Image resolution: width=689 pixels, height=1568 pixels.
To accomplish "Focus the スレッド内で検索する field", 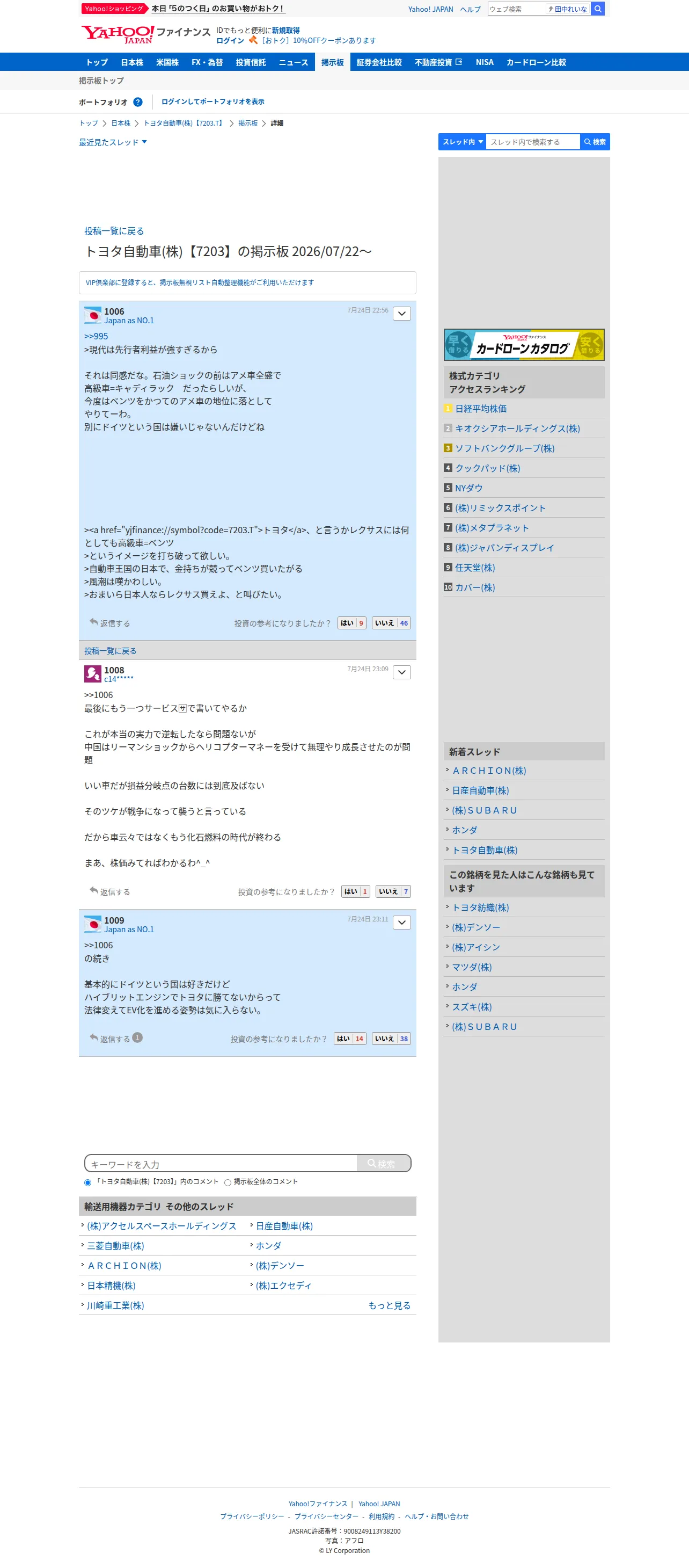I will (533, 142).
